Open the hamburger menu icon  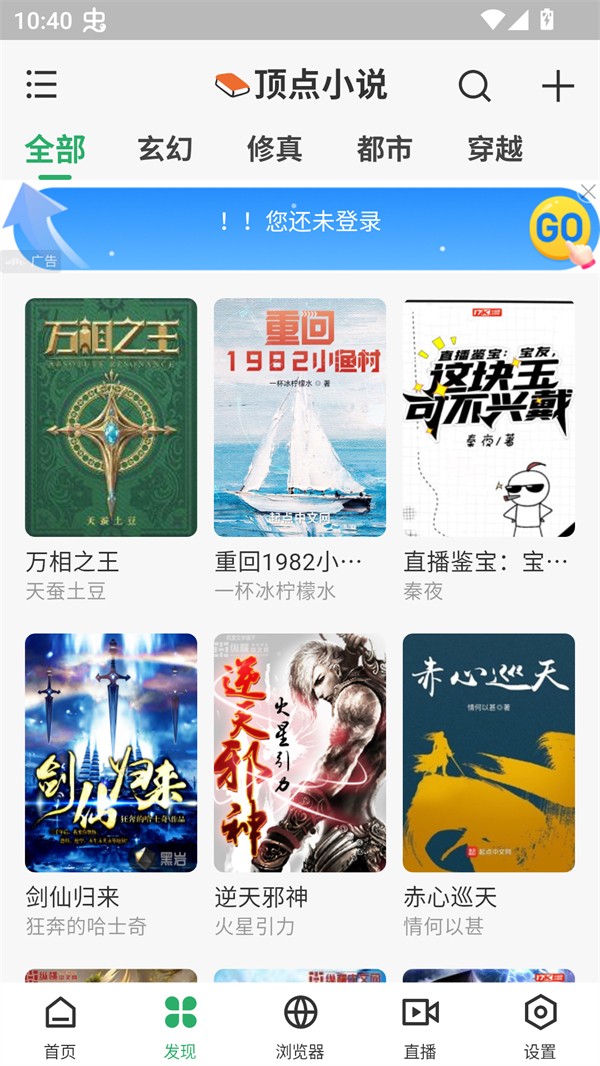pos(41,85)
